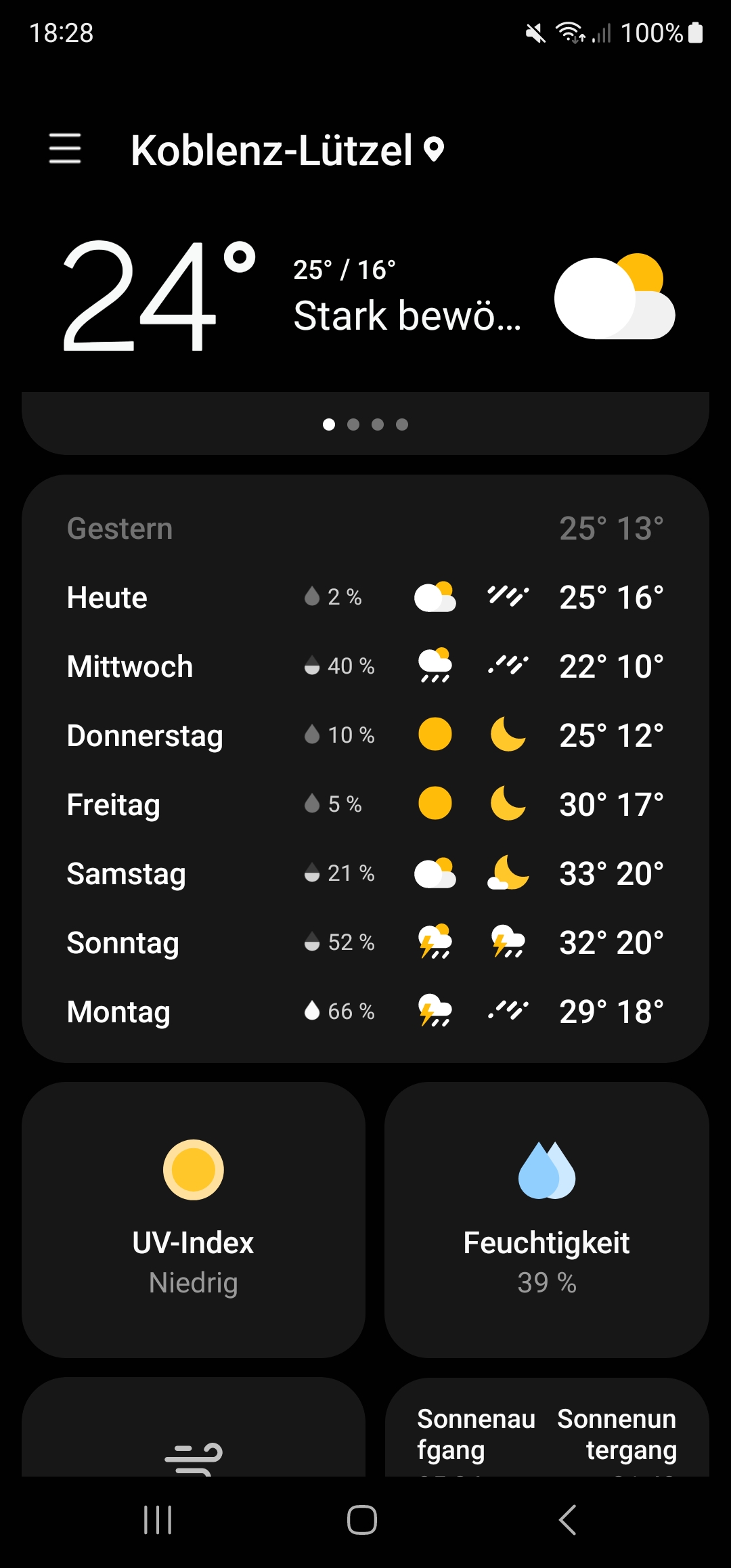Open current conditions for Koblenz-Lützel
Screen dimensions: 731x1568
(365, 298)
